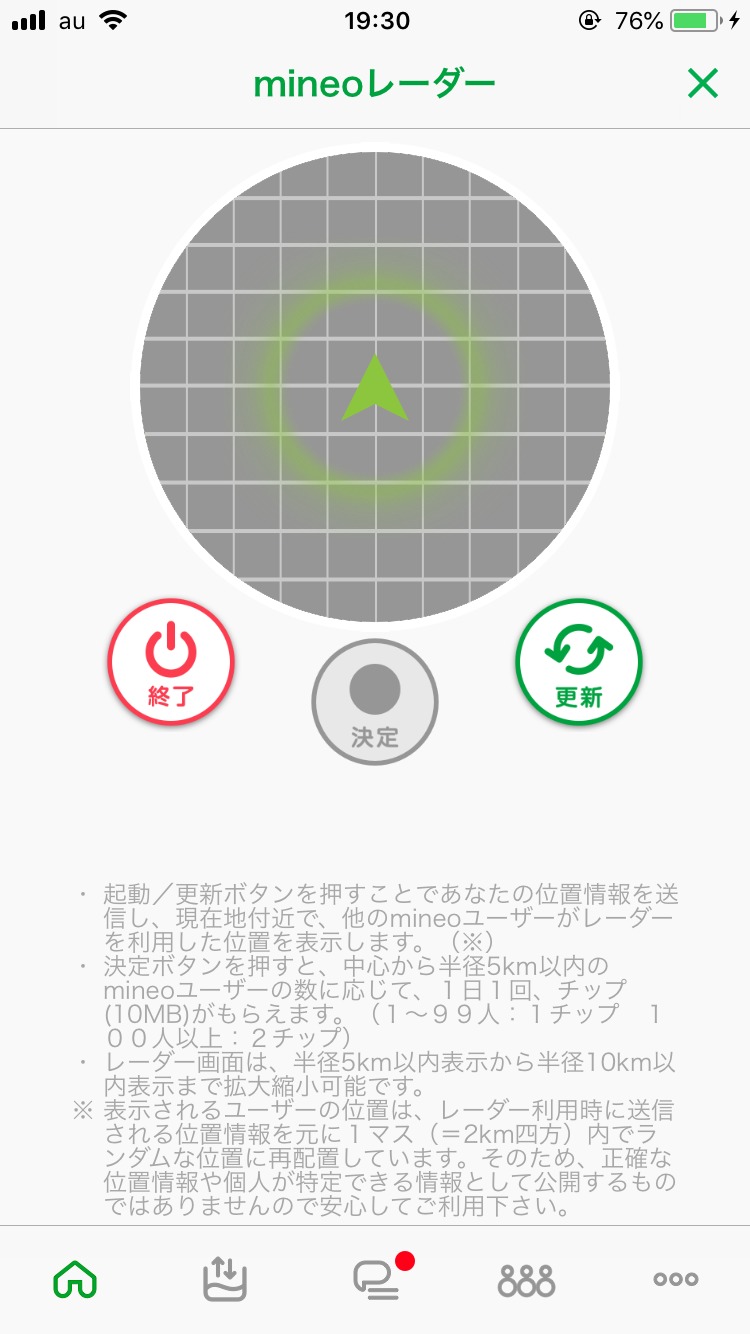
Task: Tap the red 終了 power button
Action: [x=171, y=662]
